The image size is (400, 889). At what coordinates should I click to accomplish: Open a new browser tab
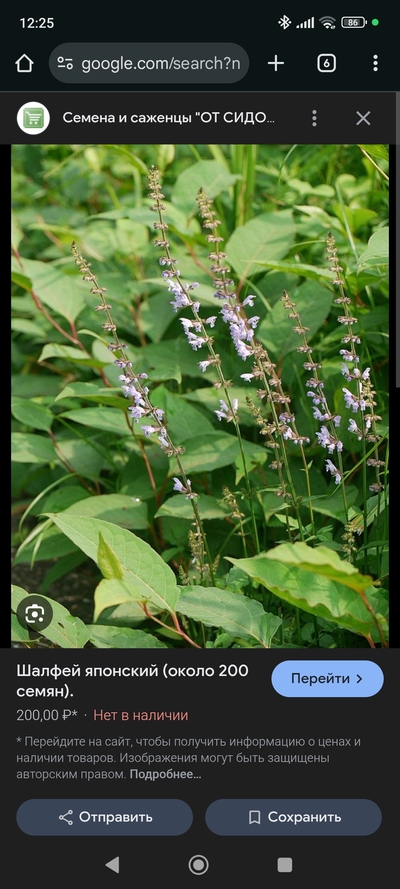[275, 64]
